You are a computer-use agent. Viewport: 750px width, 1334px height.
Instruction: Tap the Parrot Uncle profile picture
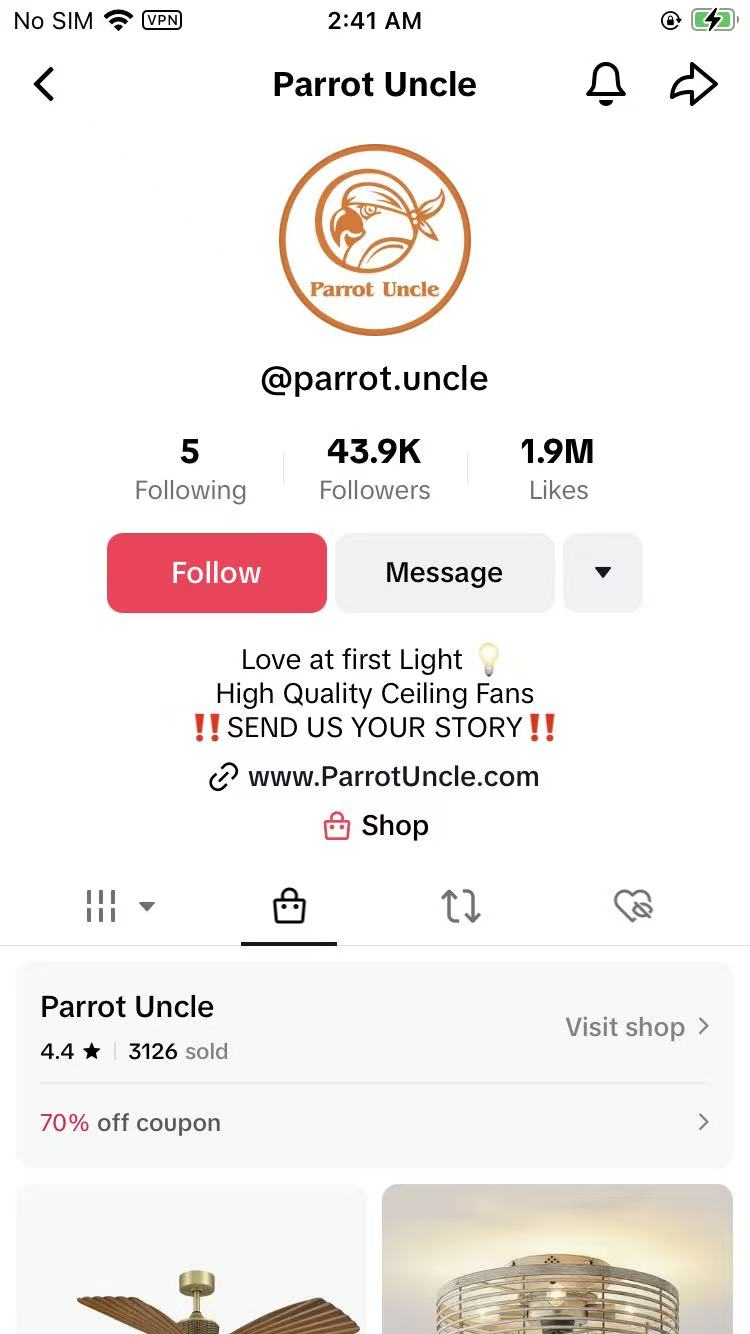pos(375,240)
